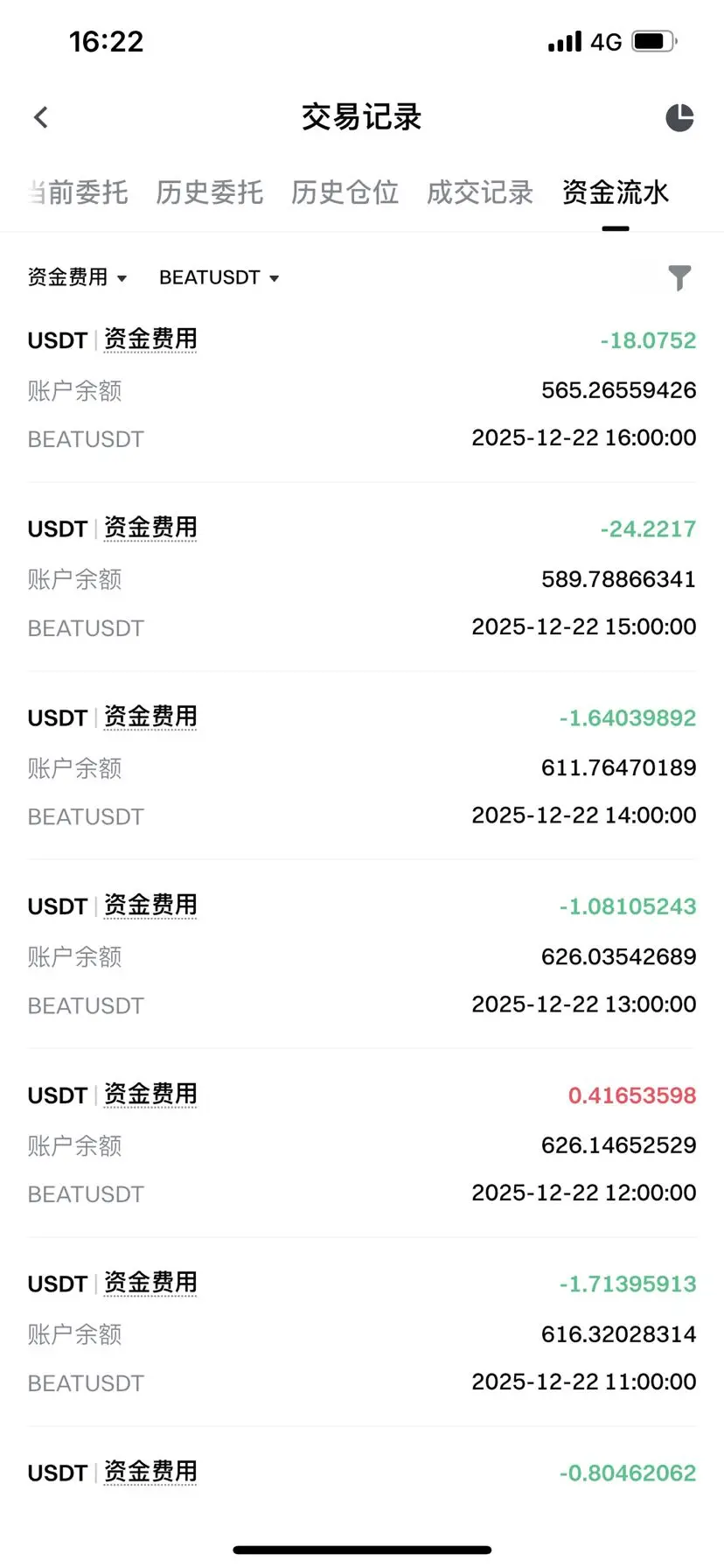
Task: Select the 资金流水 tab
Action: click(x=616, y=192)
